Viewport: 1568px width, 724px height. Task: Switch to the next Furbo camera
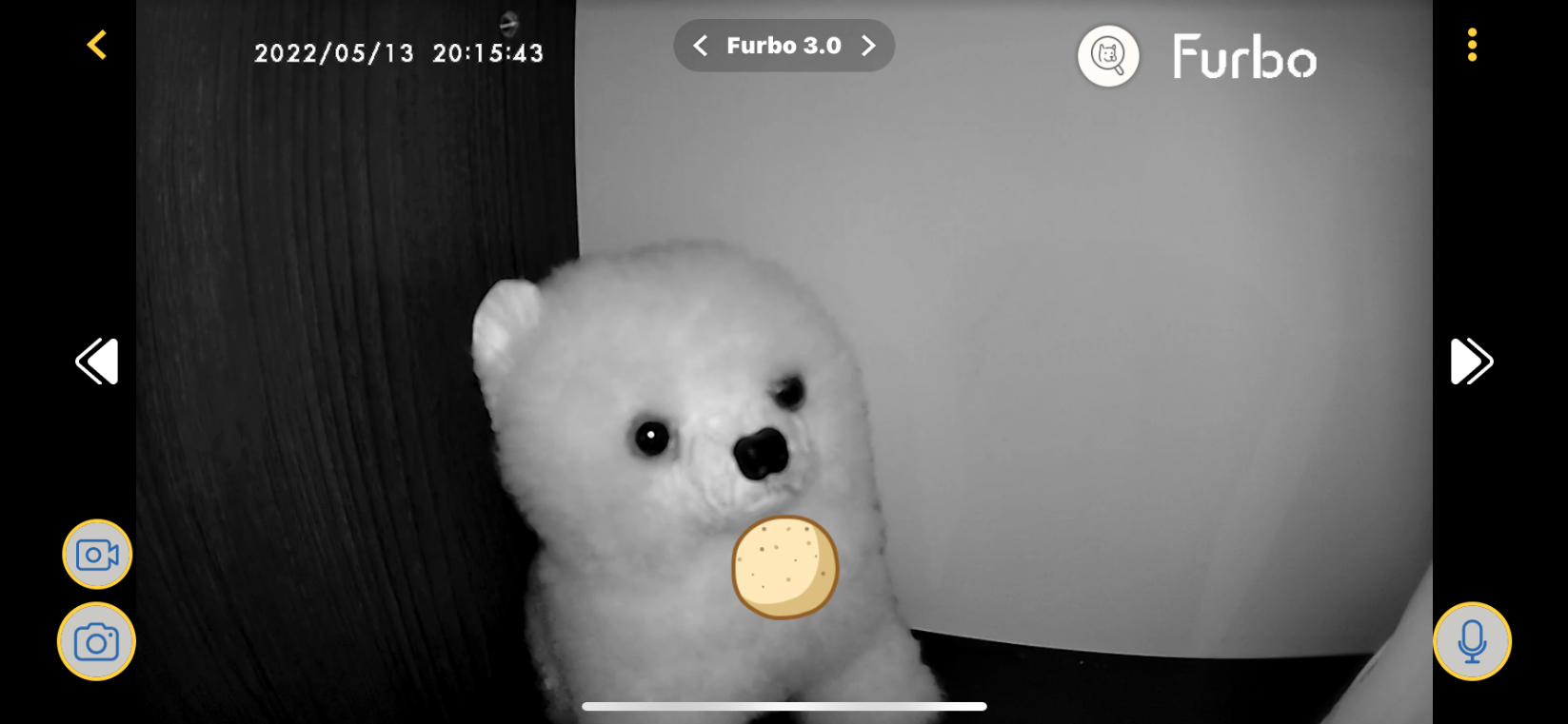coord(867,46)
